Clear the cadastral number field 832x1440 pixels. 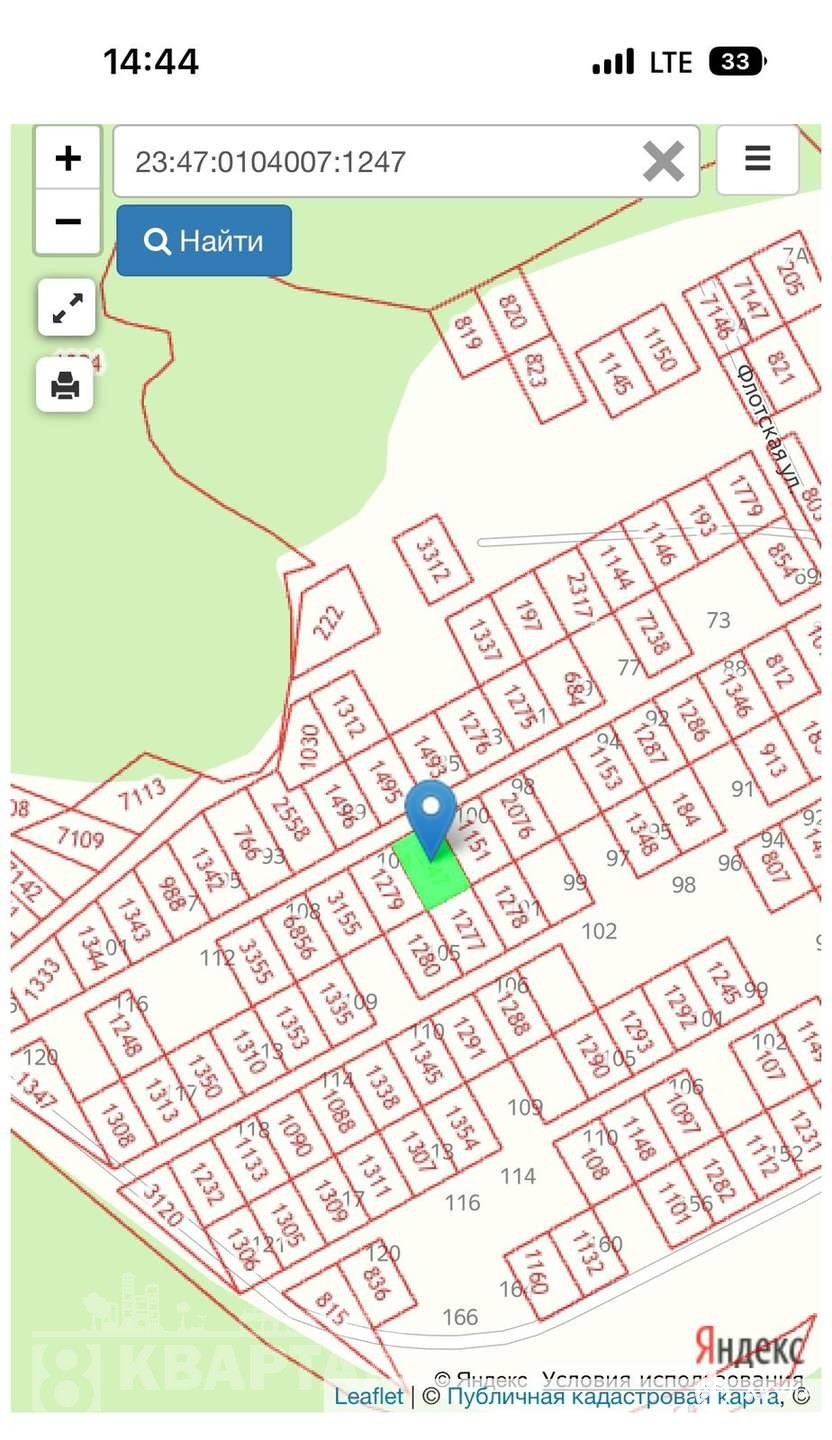pyautogui.click(x=663, y=161)
